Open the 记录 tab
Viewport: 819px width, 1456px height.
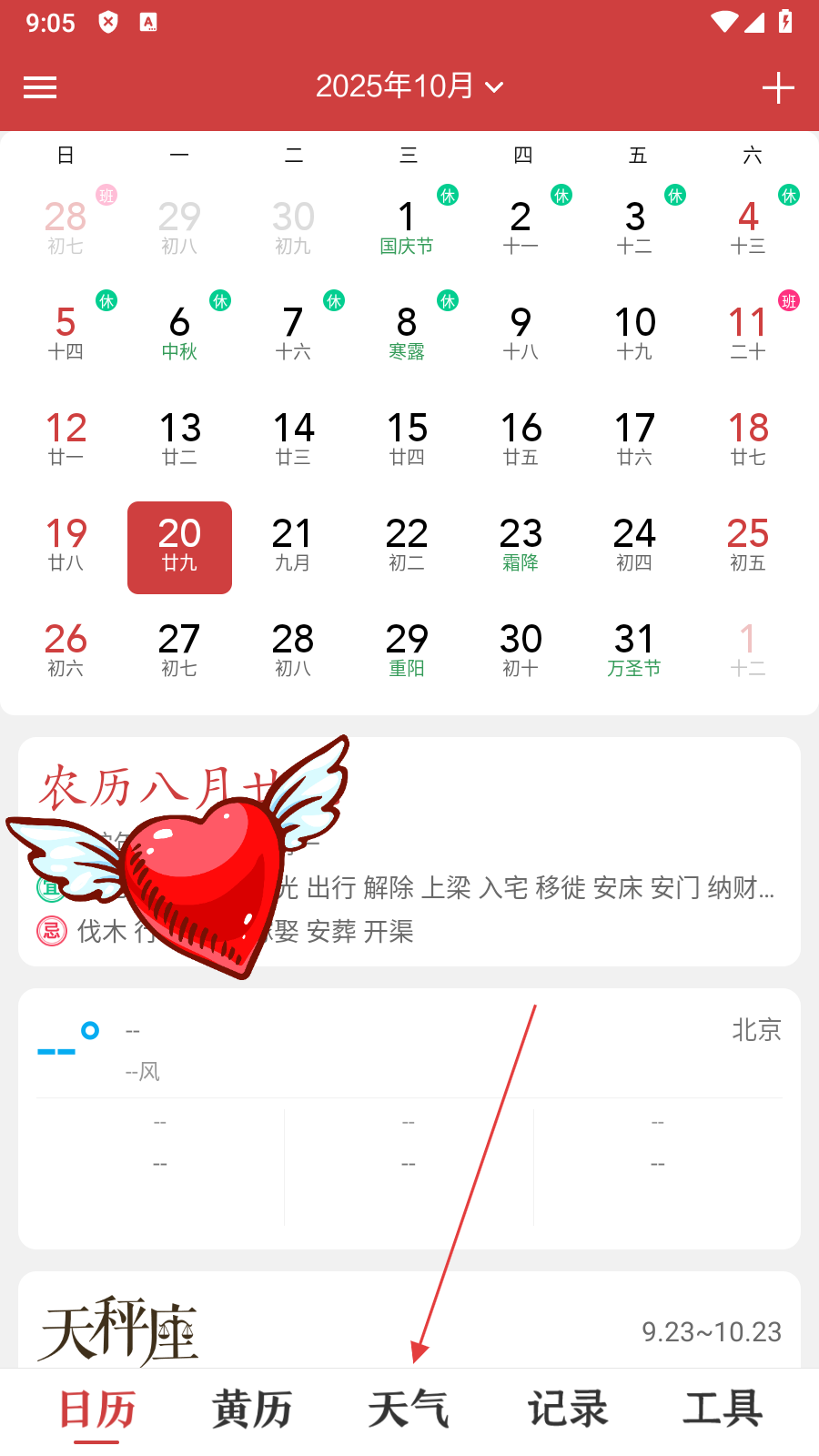point(567,1409)
